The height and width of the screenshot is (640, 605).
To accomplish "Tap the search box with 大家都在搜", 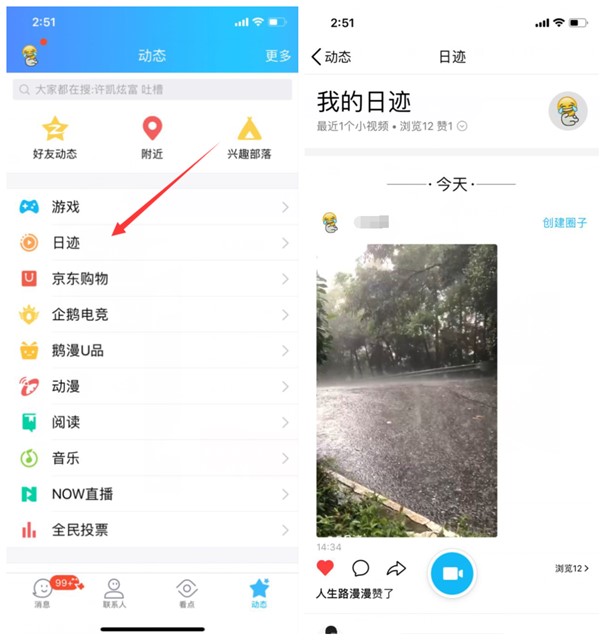I will [x=152, y=90].
